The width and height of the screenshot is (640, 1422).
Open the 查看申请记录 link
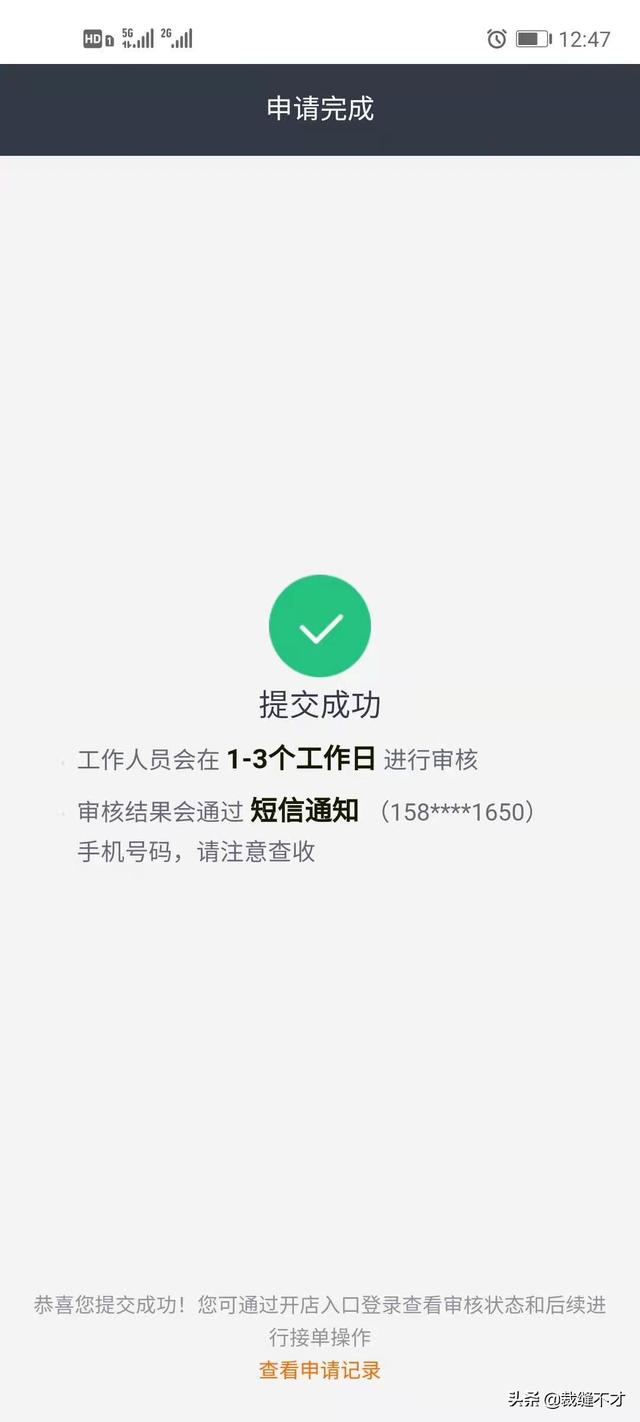[x=320, y=1370]
